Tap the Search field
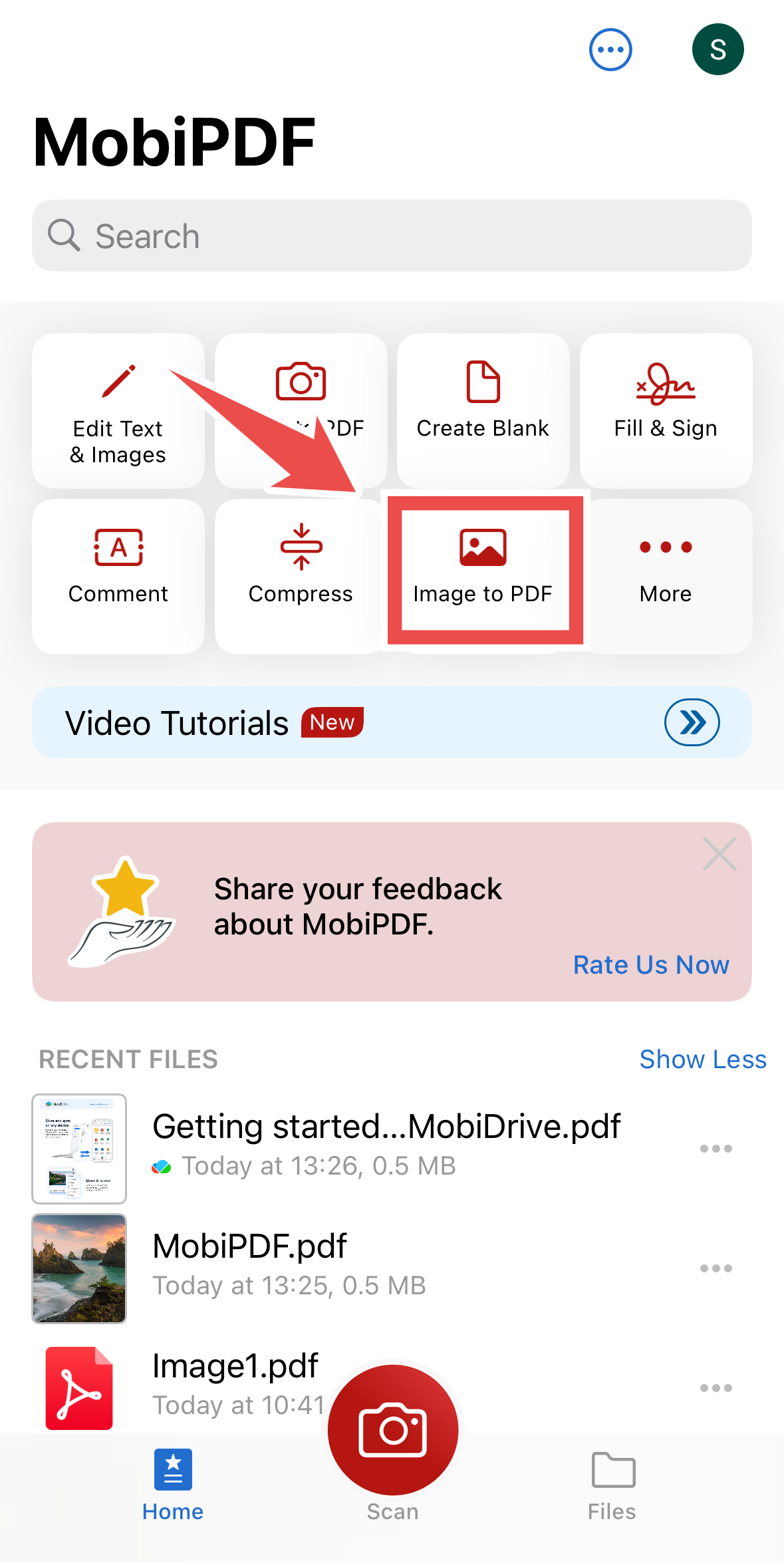 [x=392, y=236]
